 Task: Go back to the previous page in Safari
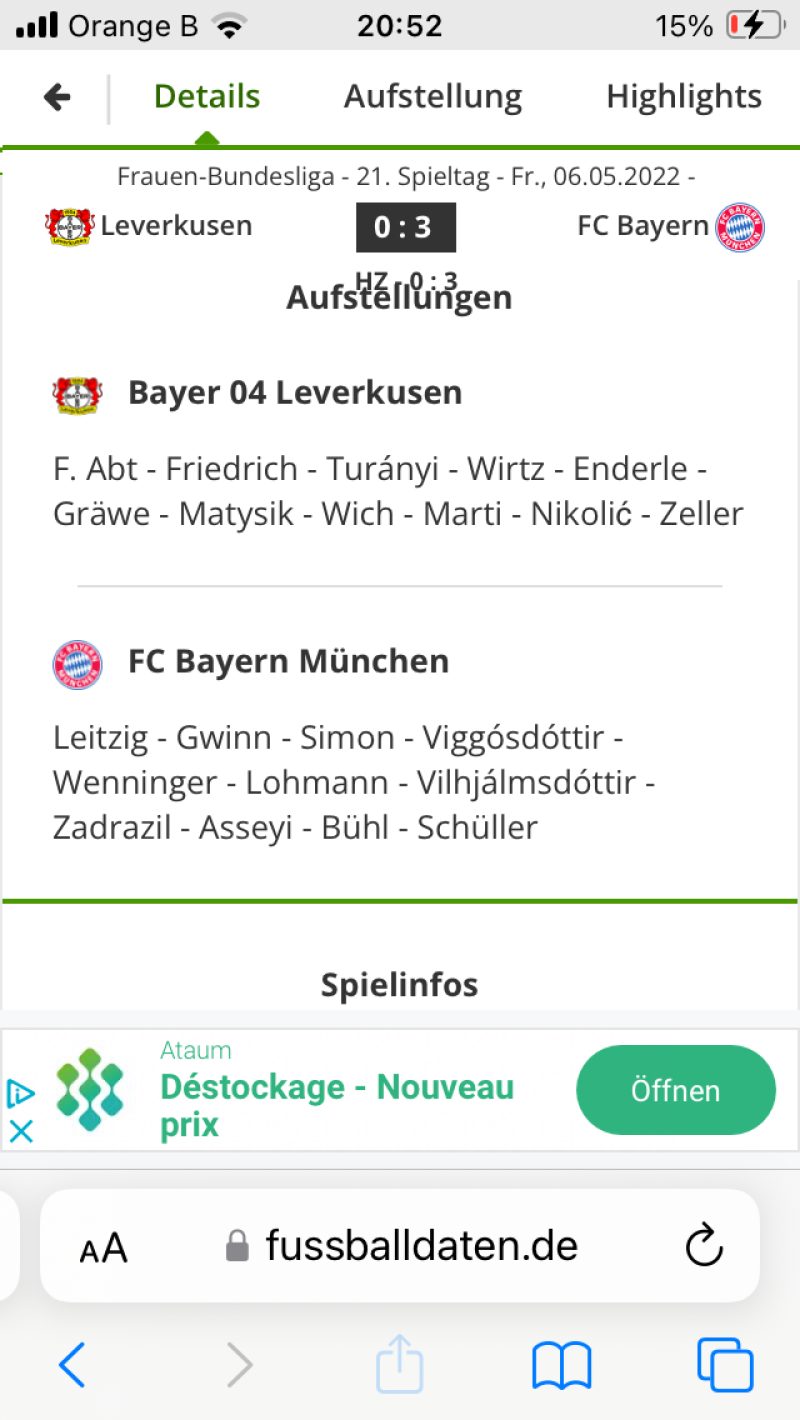(72, 1365)
